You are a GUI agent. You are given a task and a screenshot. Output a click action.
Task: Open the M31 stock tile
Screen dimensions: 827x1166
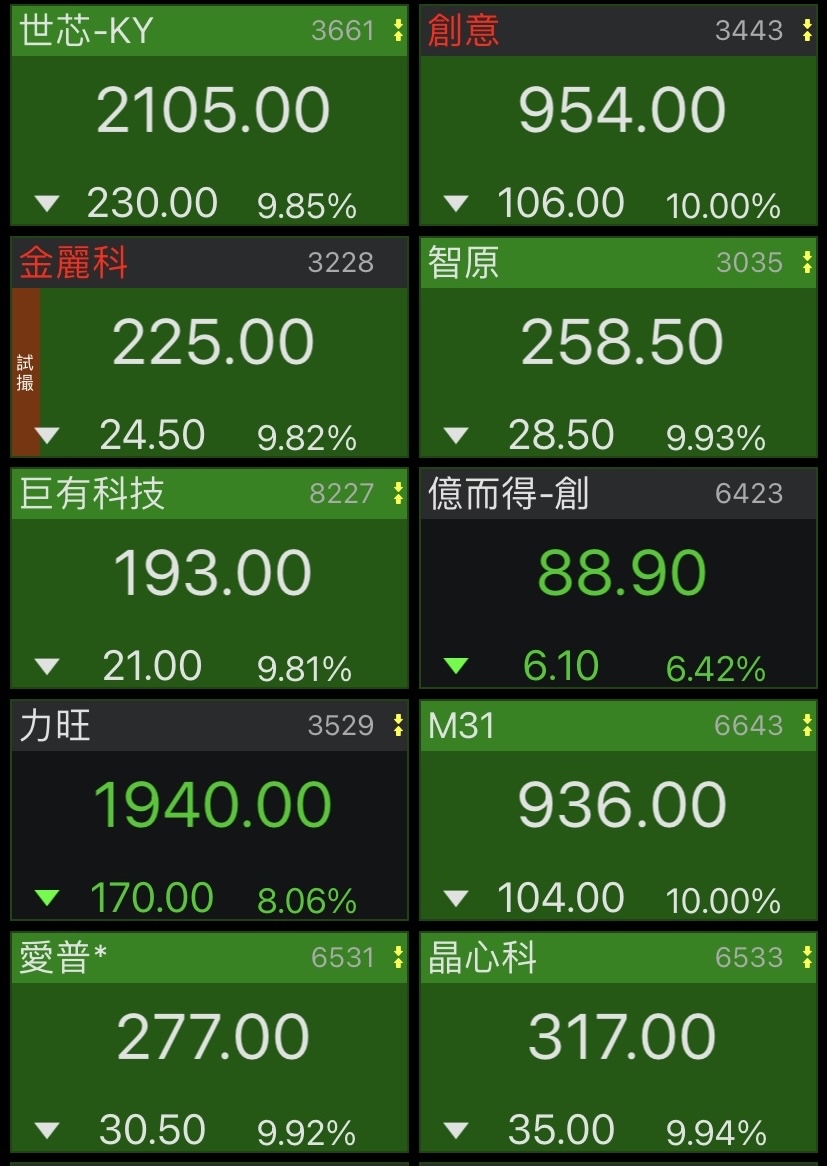click(618, 808)
